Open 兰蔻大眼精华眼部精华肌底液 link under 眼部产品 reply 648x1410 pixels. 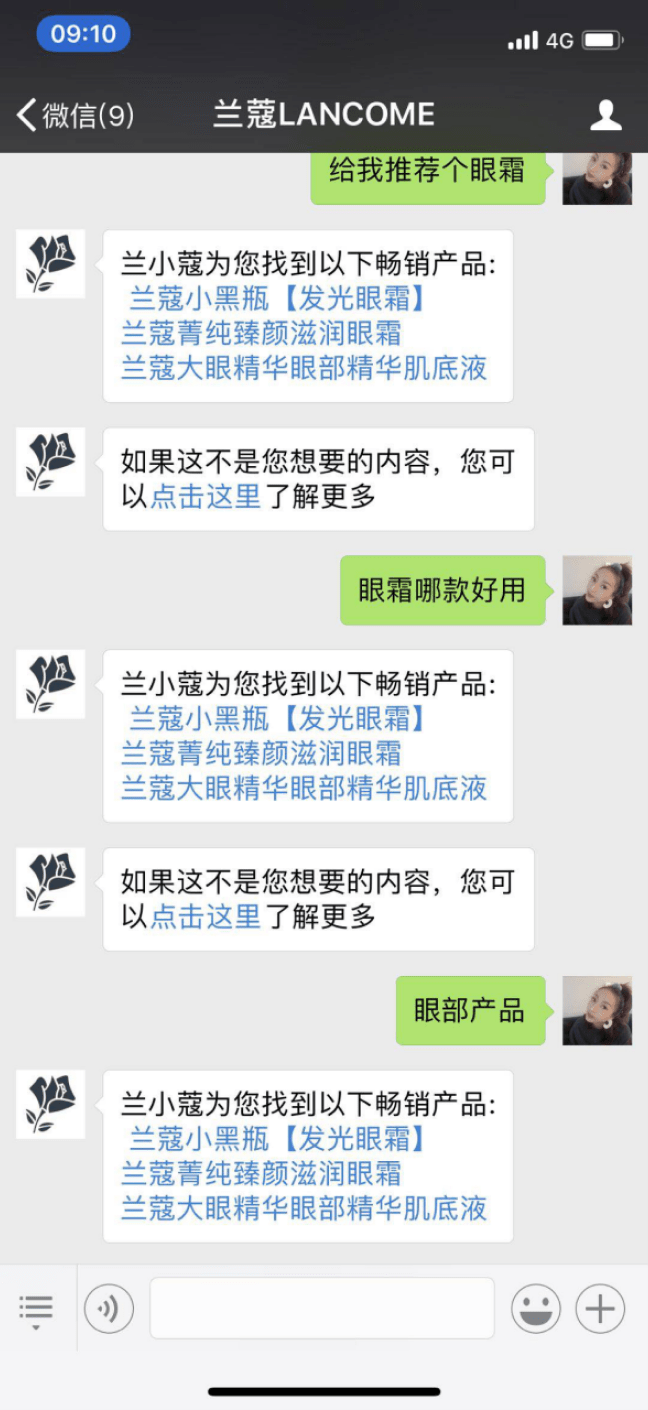tap(304, 1208)
